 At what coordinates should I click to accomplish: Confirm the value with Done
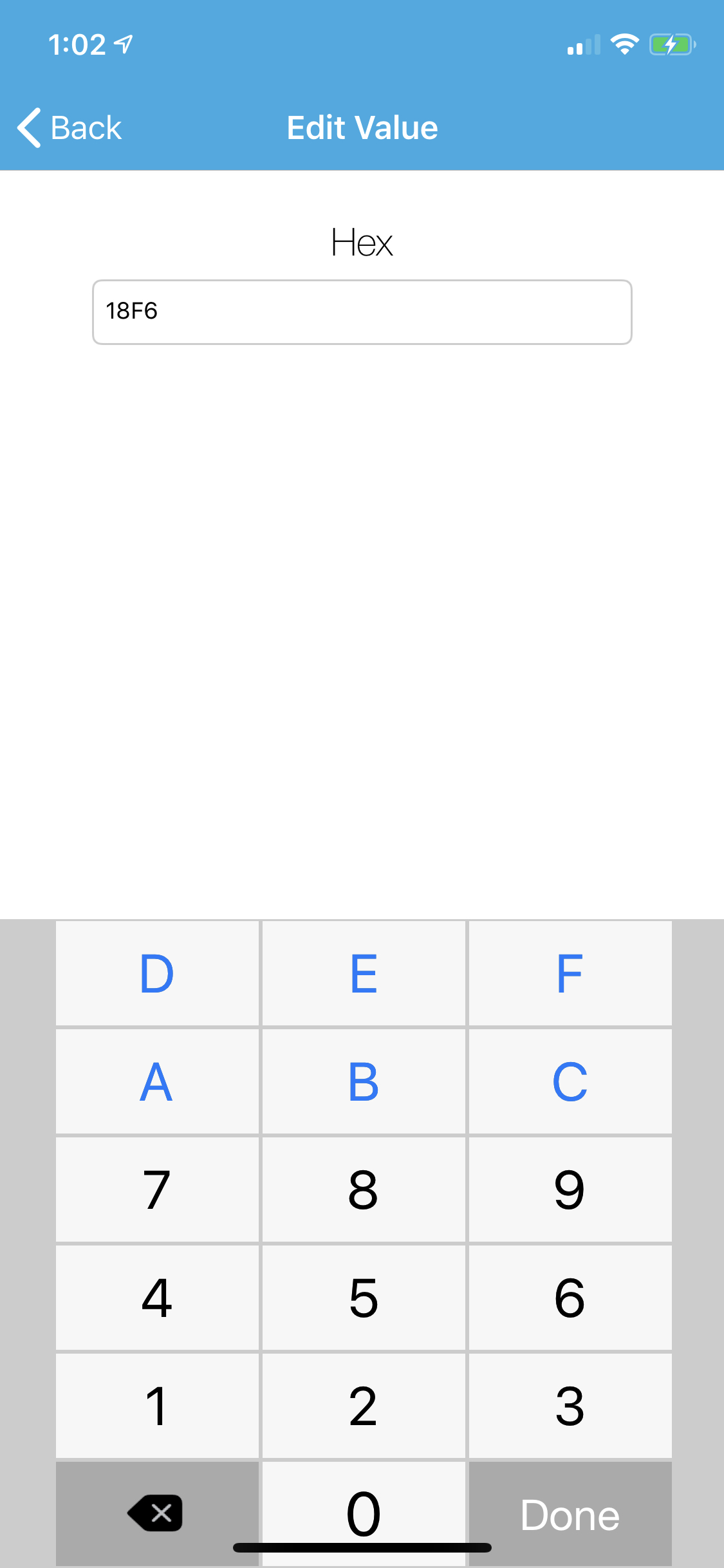point(570,1513)
